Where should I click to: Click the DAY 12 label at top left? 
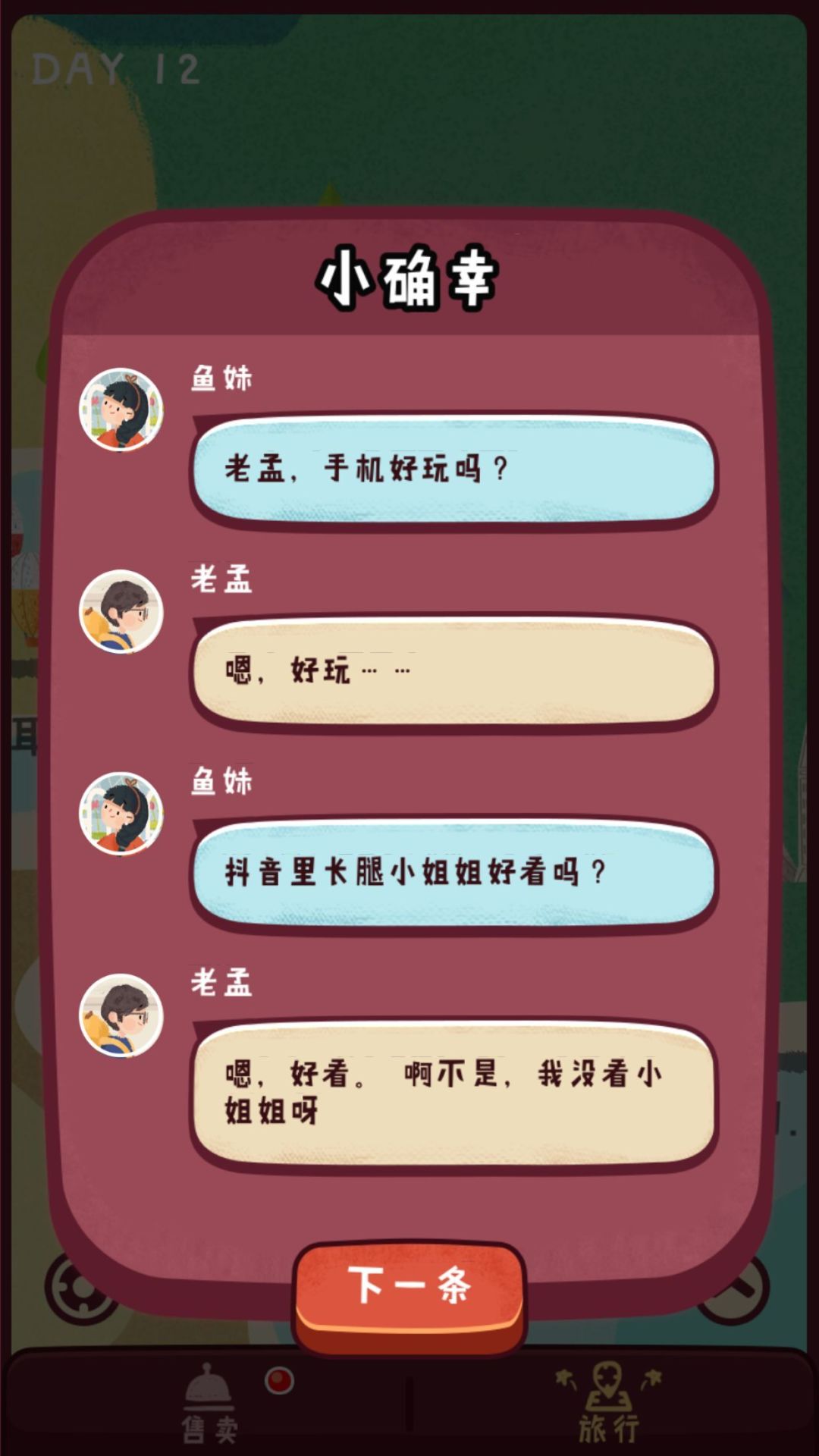click(118, 68)
